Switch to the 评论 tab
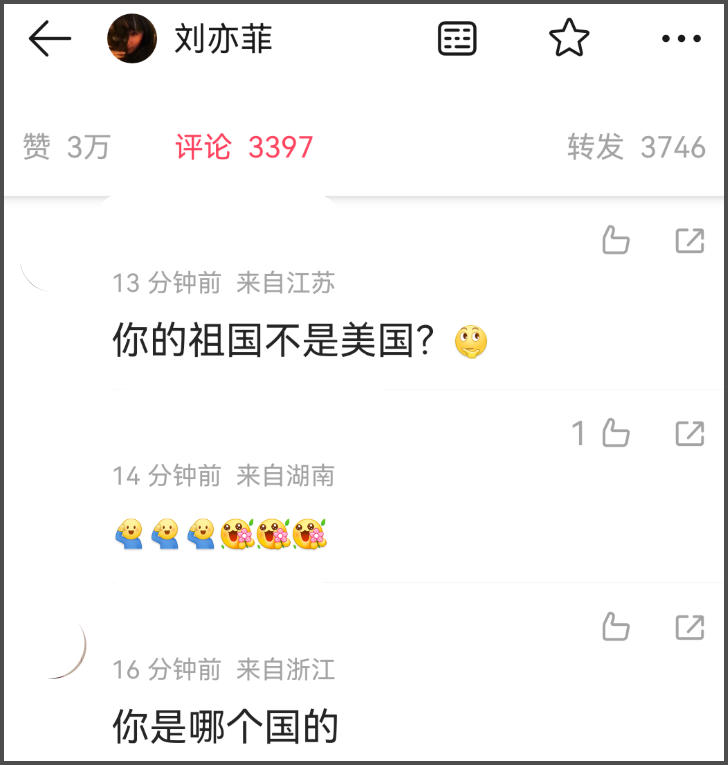The height and width of the screenshot is (765, 728). 244,147
